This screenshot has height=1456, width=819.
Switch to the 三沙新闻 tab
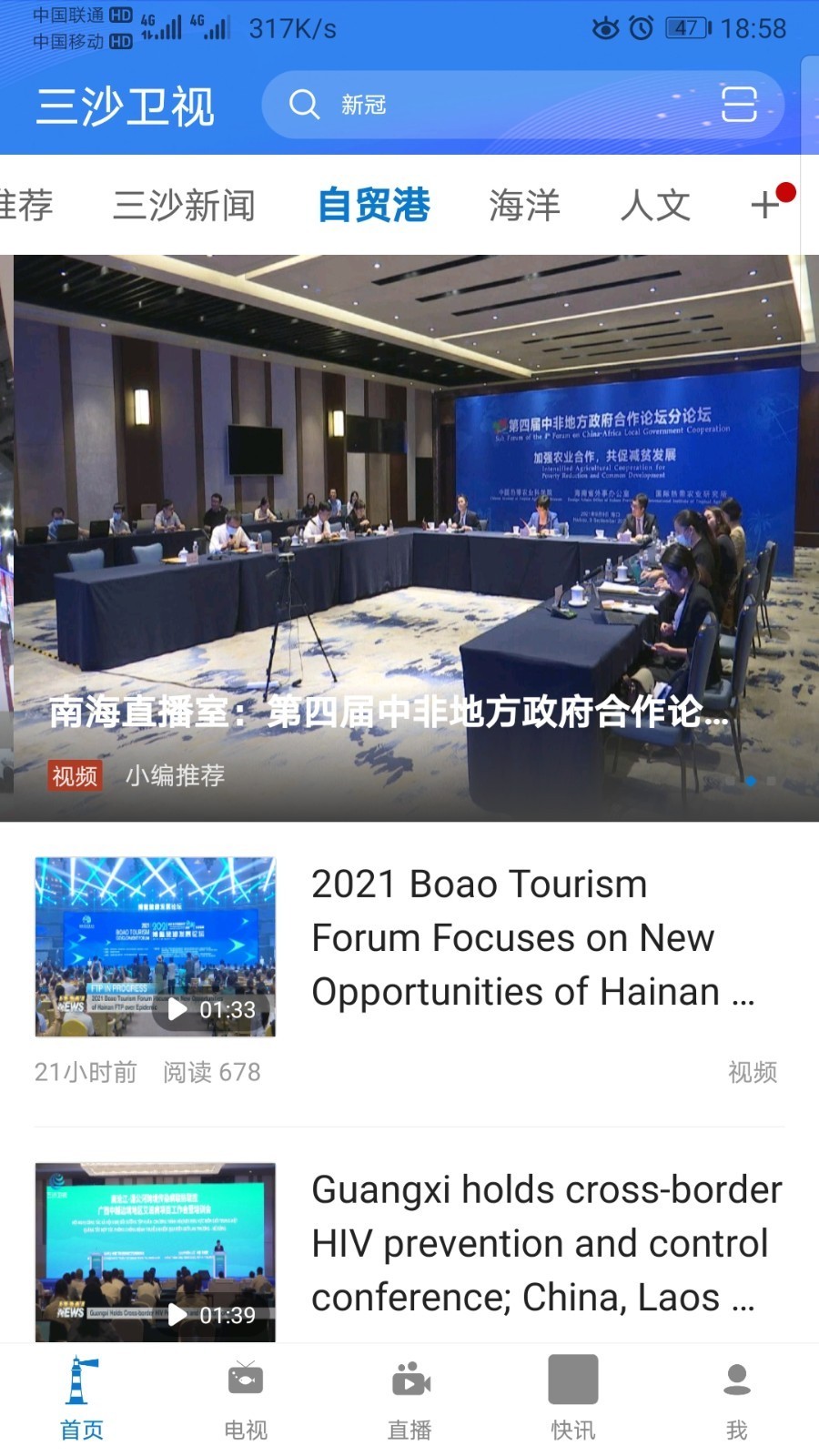coord(185,205)
